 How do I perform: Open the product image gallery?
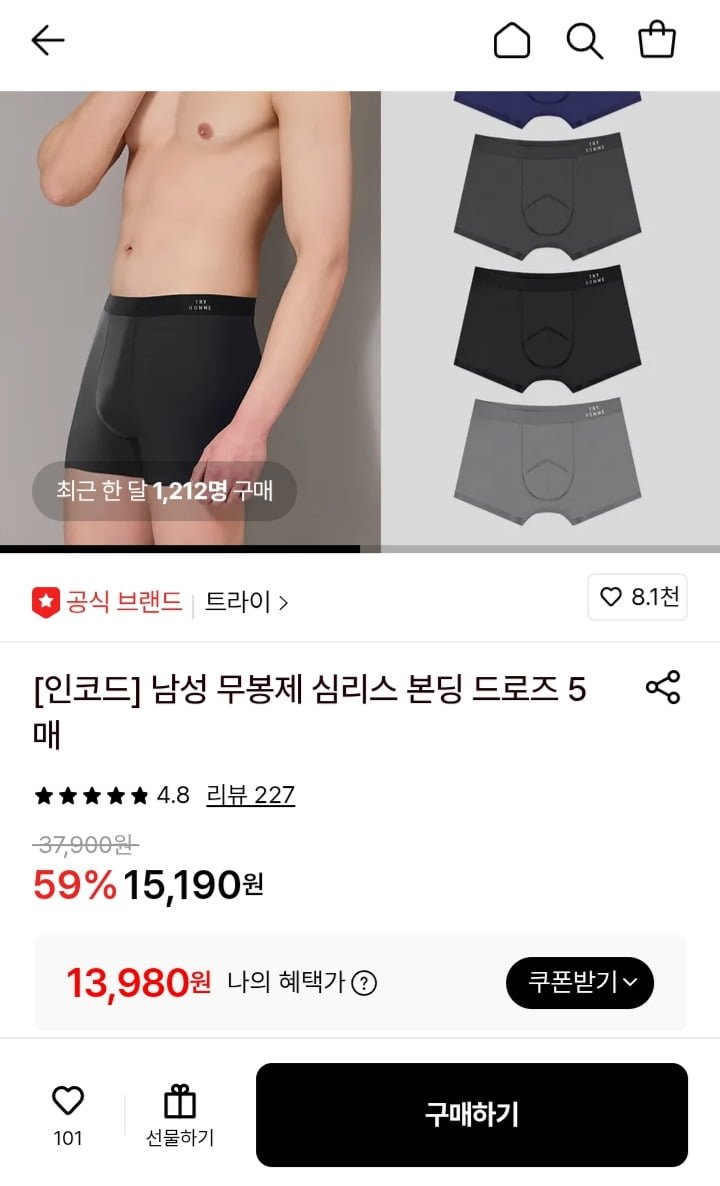point(360,320)
